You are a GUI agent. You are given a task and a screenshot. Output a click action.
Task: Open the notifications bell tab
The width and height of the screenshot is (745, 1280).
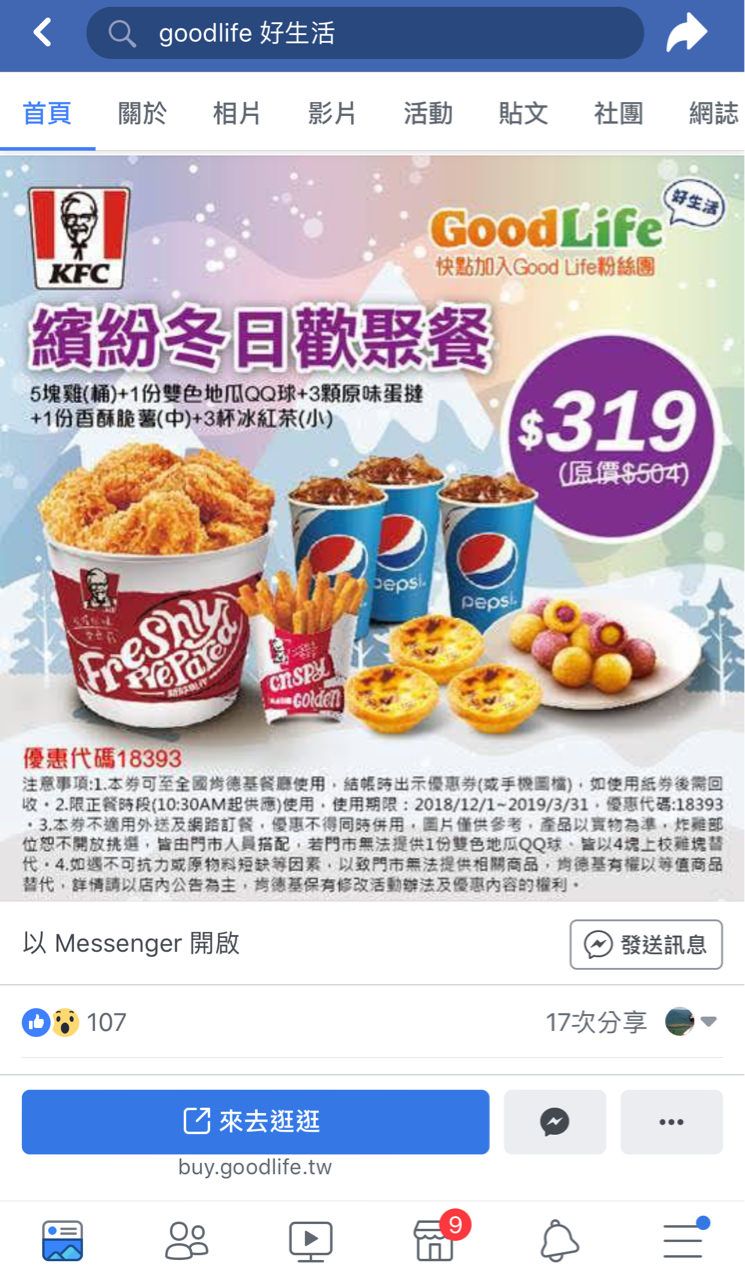[x=559, y=1241]
